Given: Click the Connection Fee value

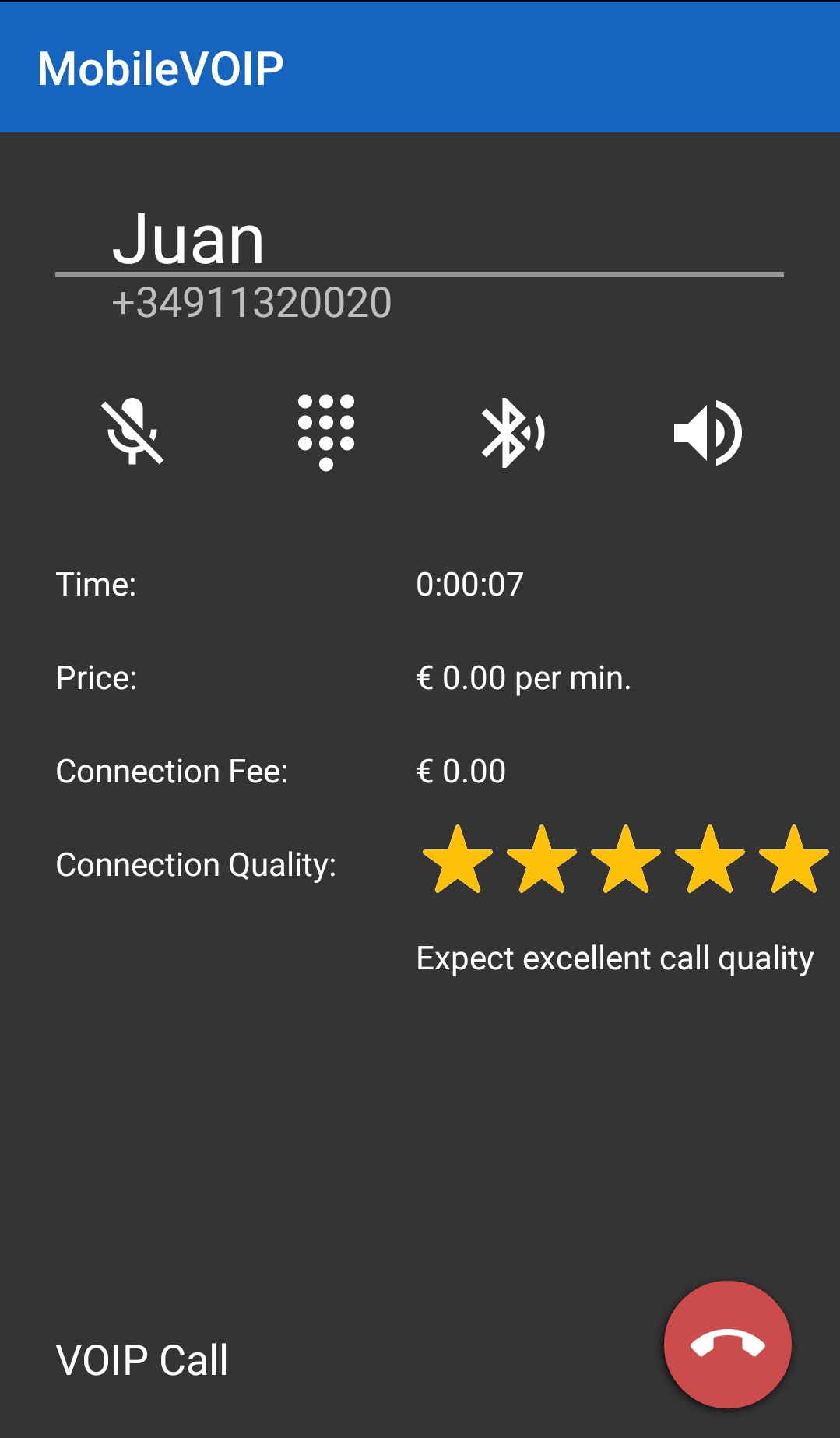Looking at the screenshot, I should pyautogui.click(x=461, y=771).
